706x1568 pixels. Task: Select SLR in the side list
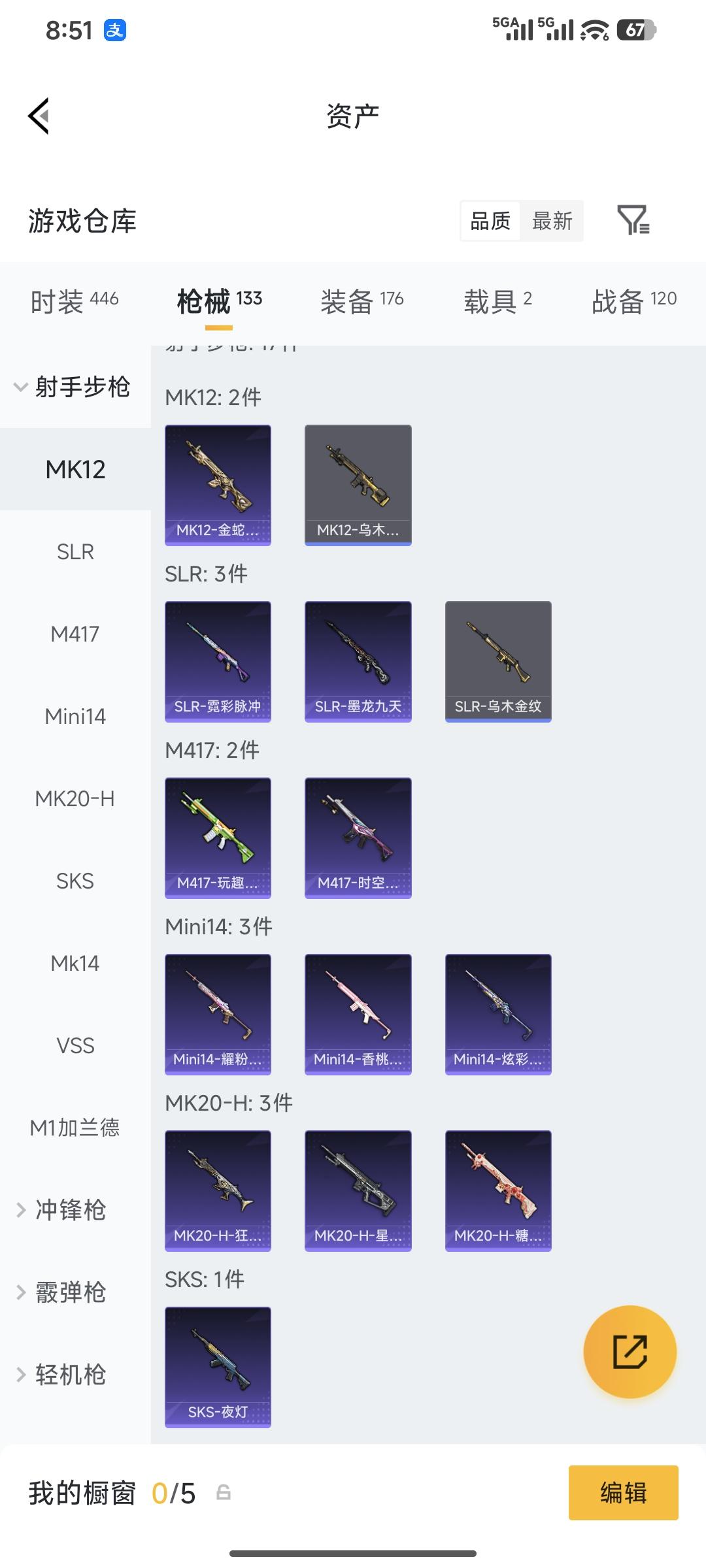[x=75, y=552]
